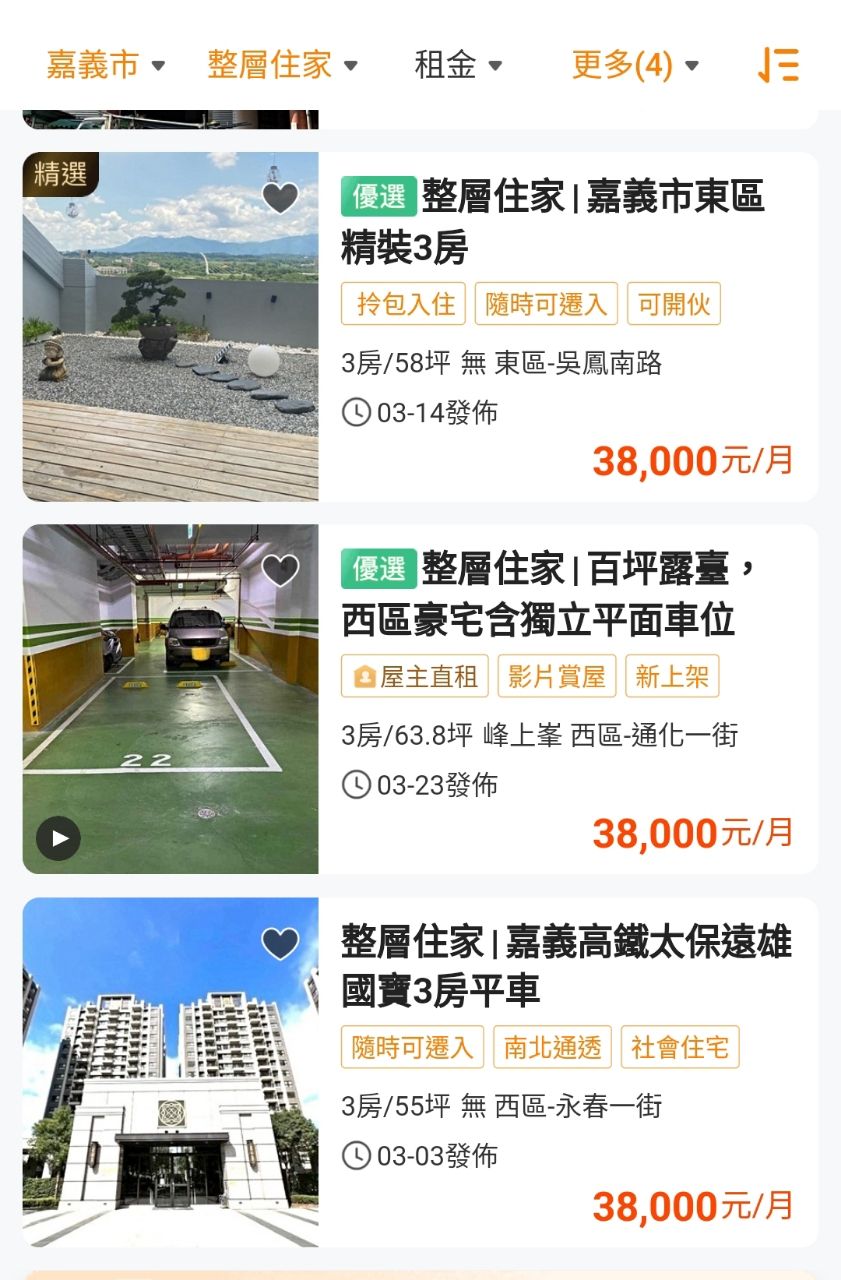Viewport: 841px width, 1280px height.
Task: Favorite the 嘉義市東區精裝3房 listing
Action: [280, 198]
